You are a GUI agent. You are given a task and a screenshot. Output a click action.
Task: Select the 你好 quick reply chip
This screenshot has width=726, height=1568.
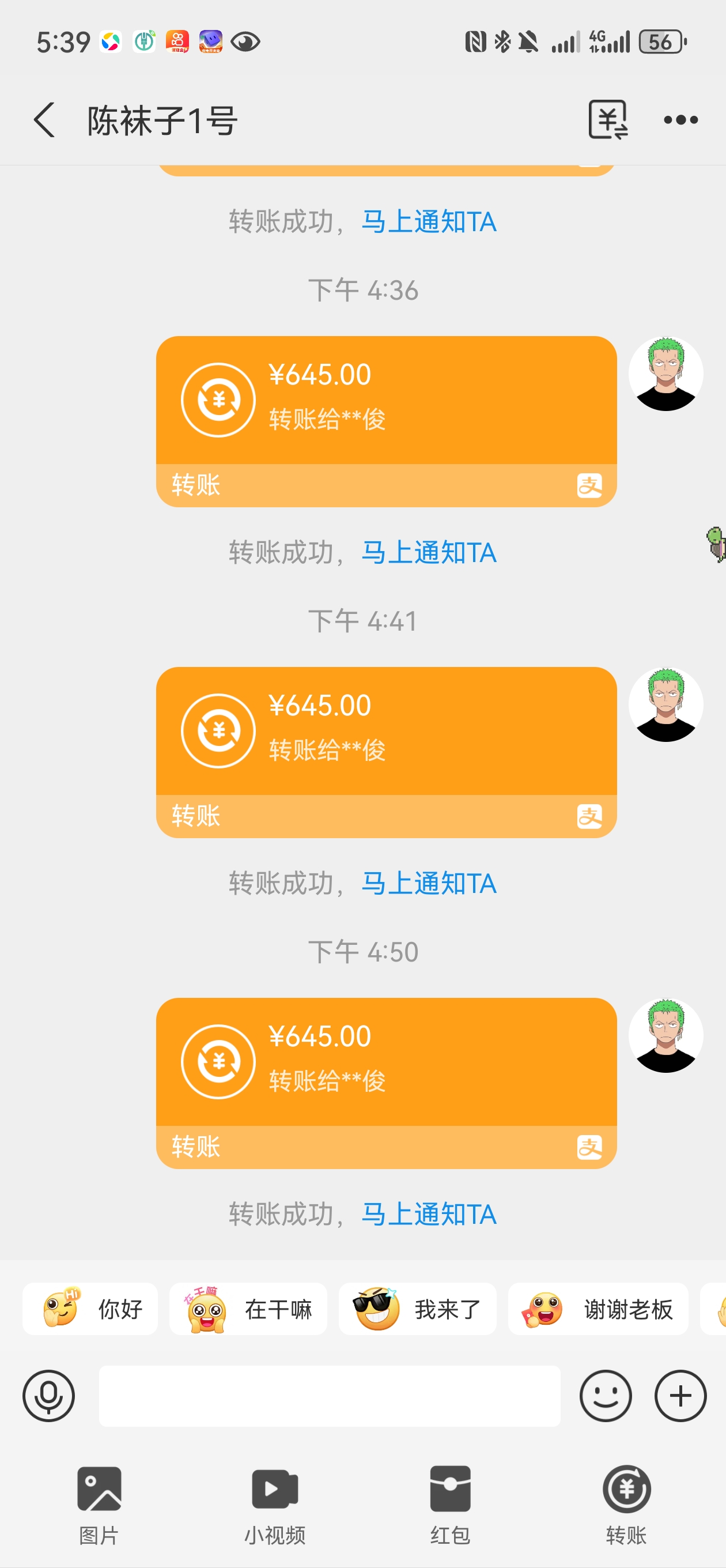90,1309
